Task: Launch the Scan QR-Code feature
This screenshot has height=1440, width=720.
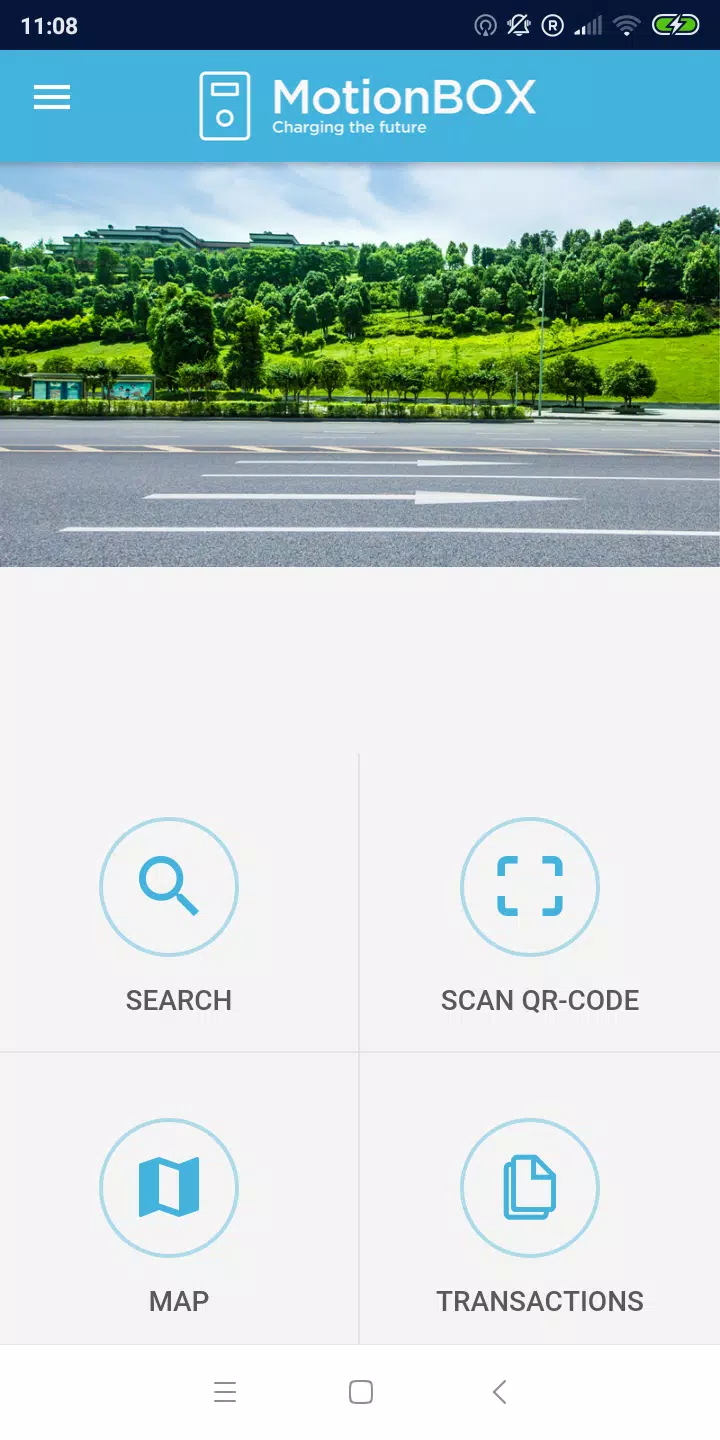Action: [x=530, y=887]
